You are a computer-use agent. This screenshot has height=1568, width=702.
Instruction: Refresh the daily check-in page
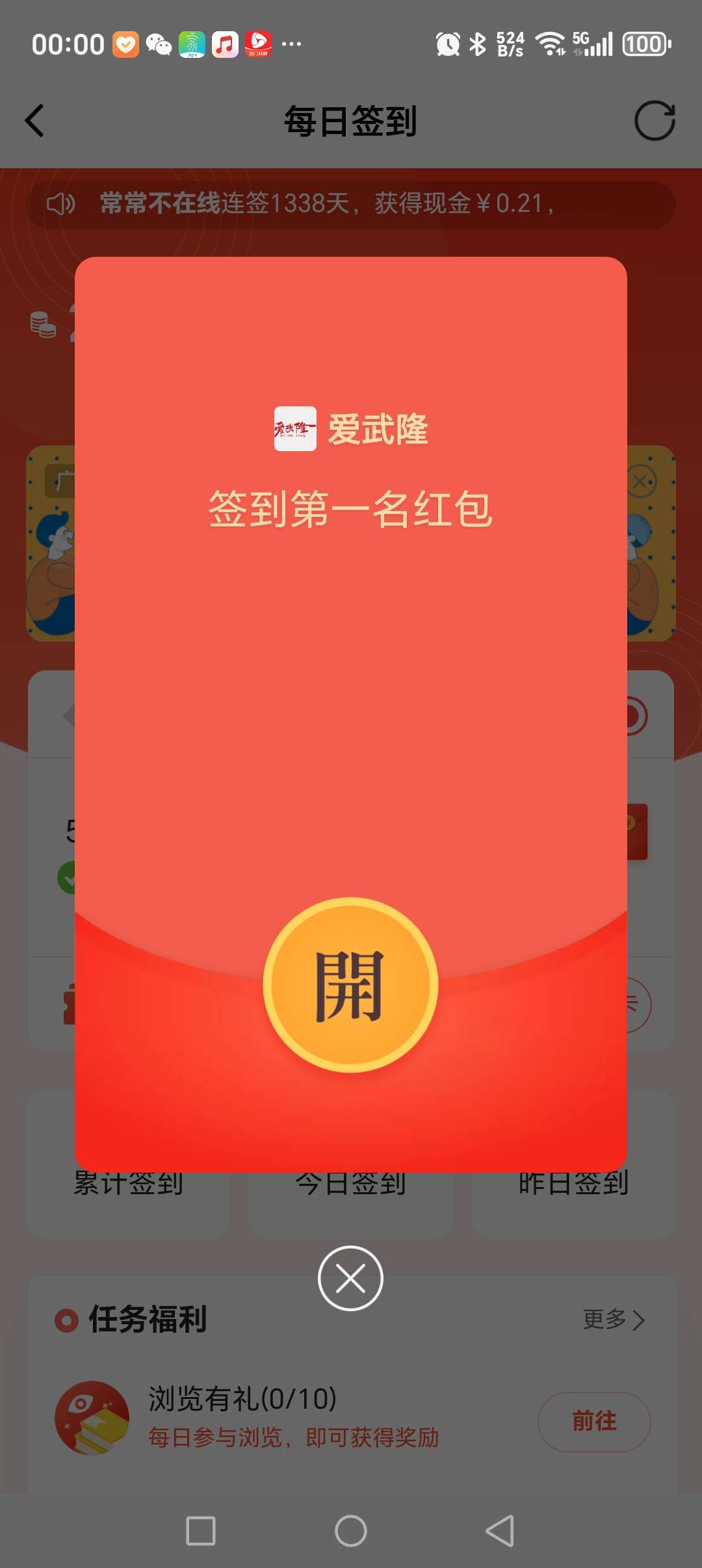click(655, 121)
